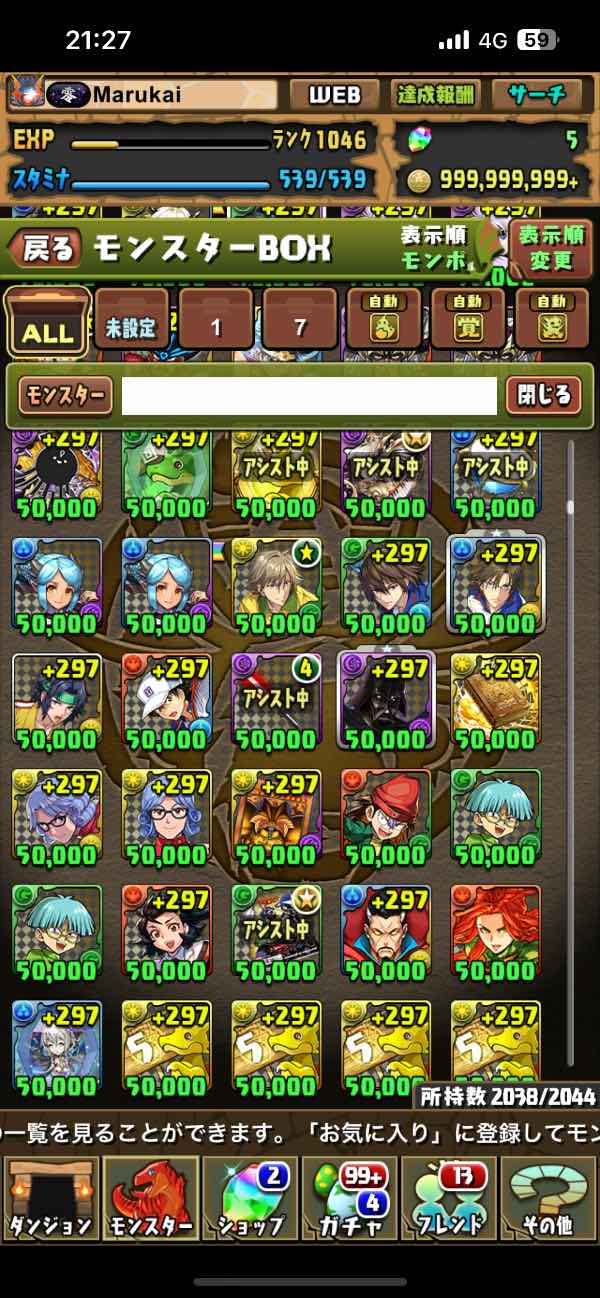The height and width of the screenshot is (1298, 600).
Task: Tap the 戻る back button
Action: 47,249
